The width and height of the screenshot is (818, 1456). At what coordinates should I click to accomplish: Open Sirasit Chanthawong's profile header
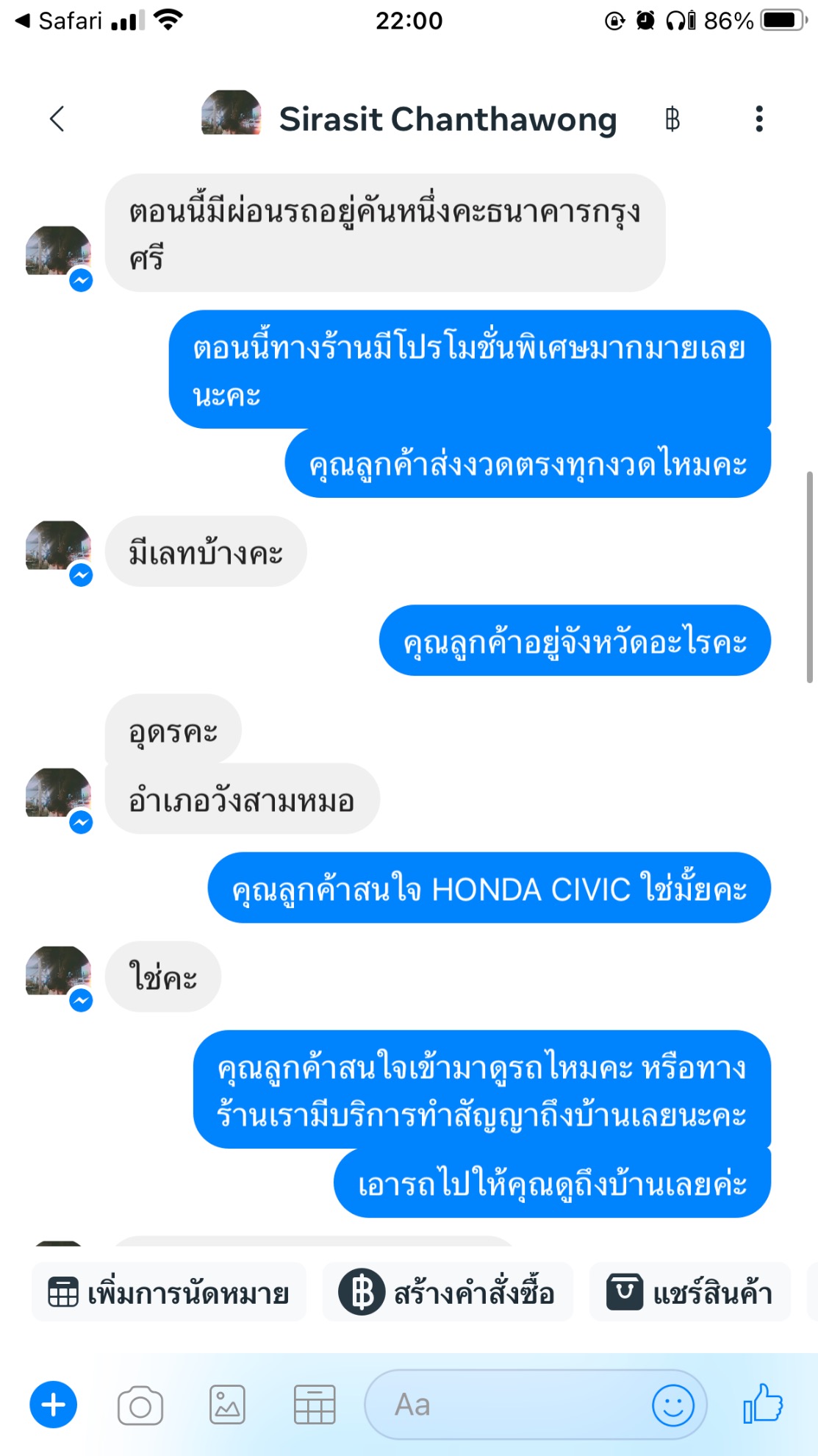point(409,118)
